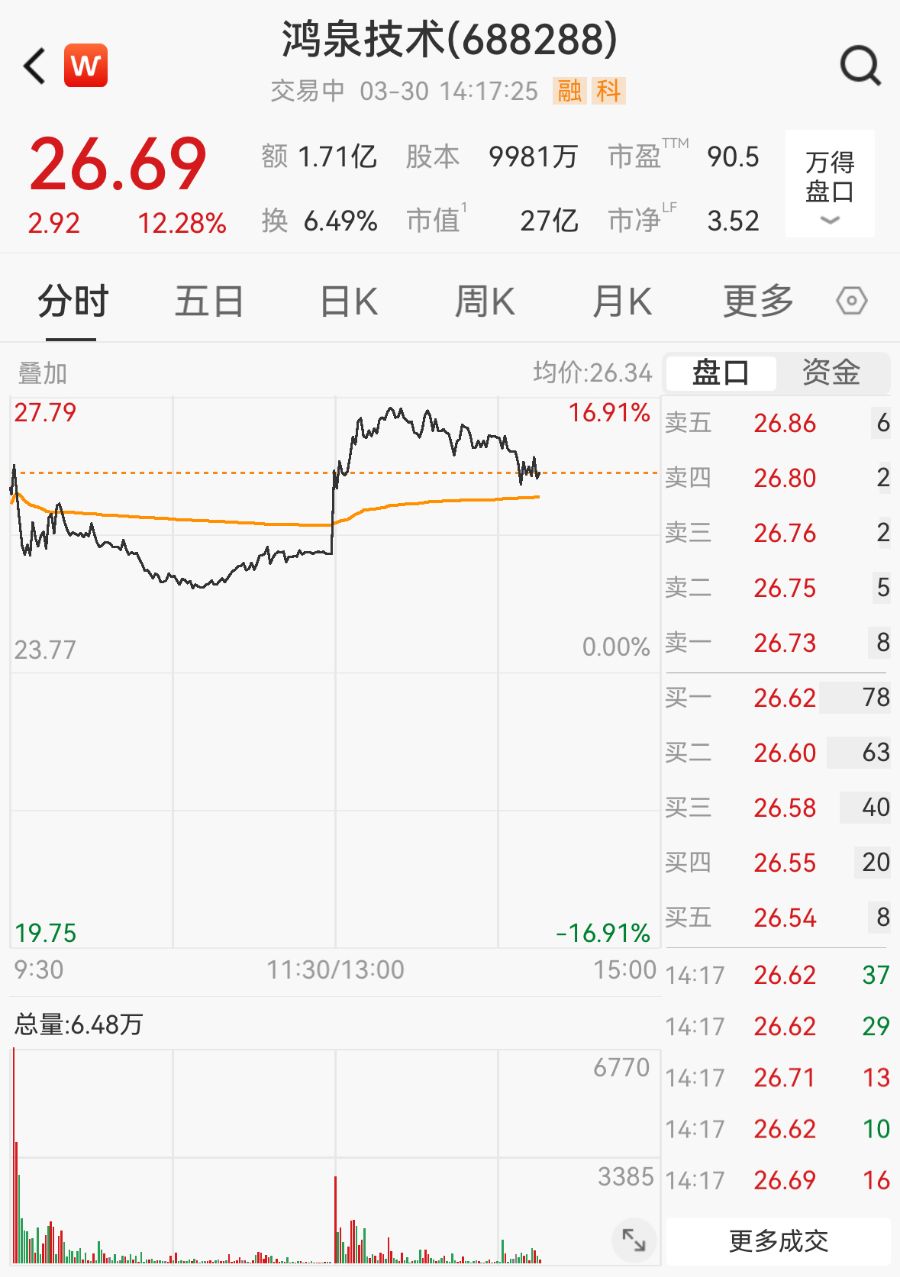Open the search magnifier icon
The width and height of the screenshot is (900, 1277).
pos(859,67)
